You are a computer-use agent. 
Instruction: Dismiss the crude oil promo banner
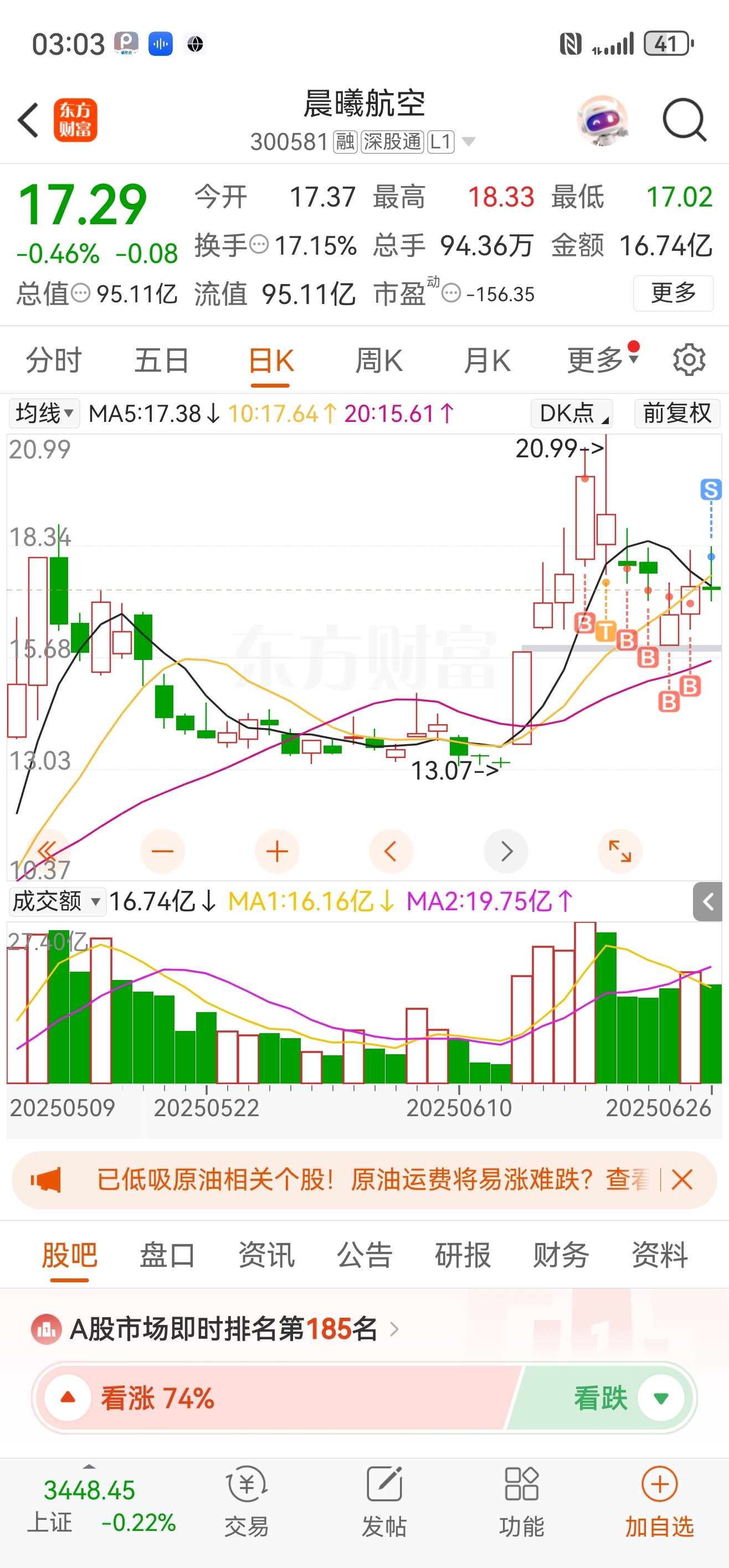pyautogui.click(x=682, y=1180)
